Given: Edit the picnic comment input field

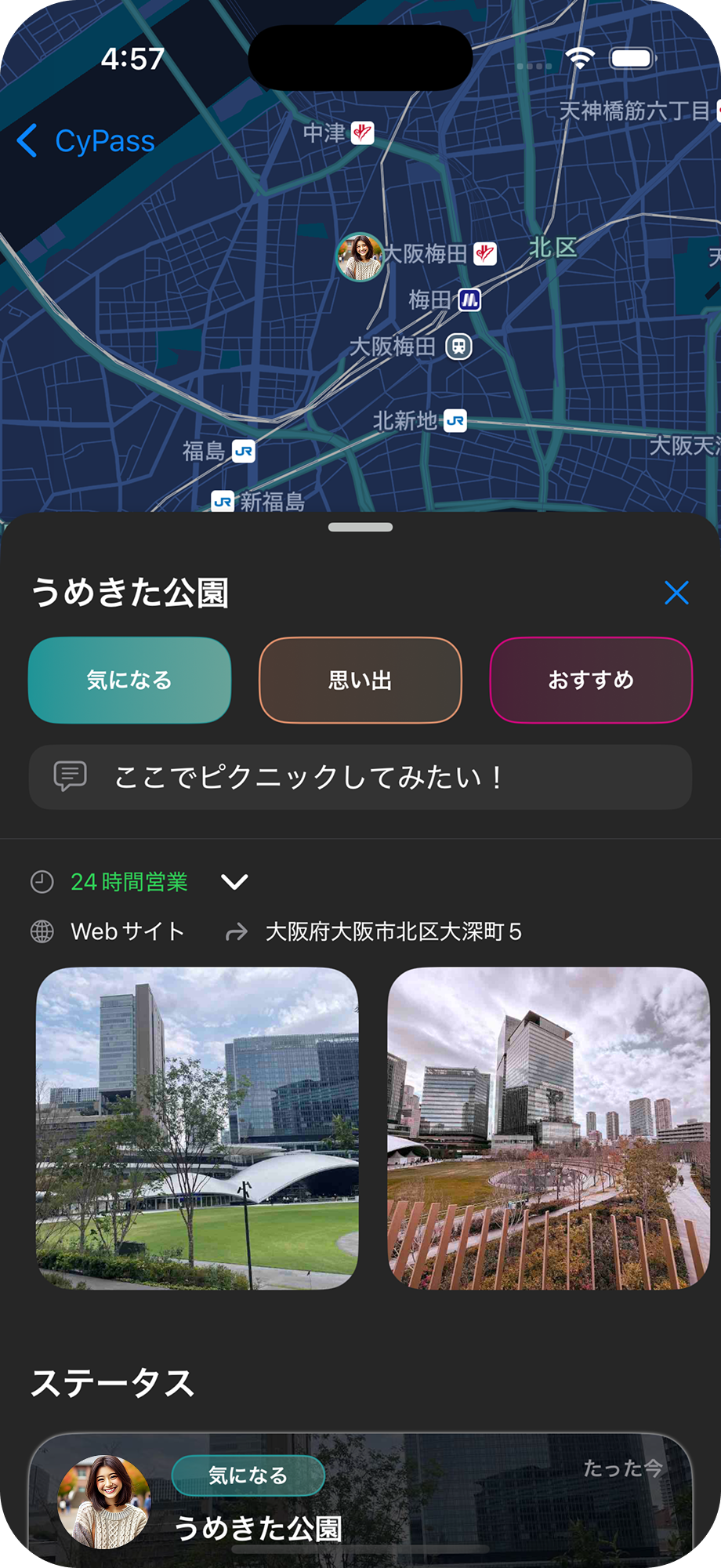Looking at the screenshot, I should click(360, 777).
